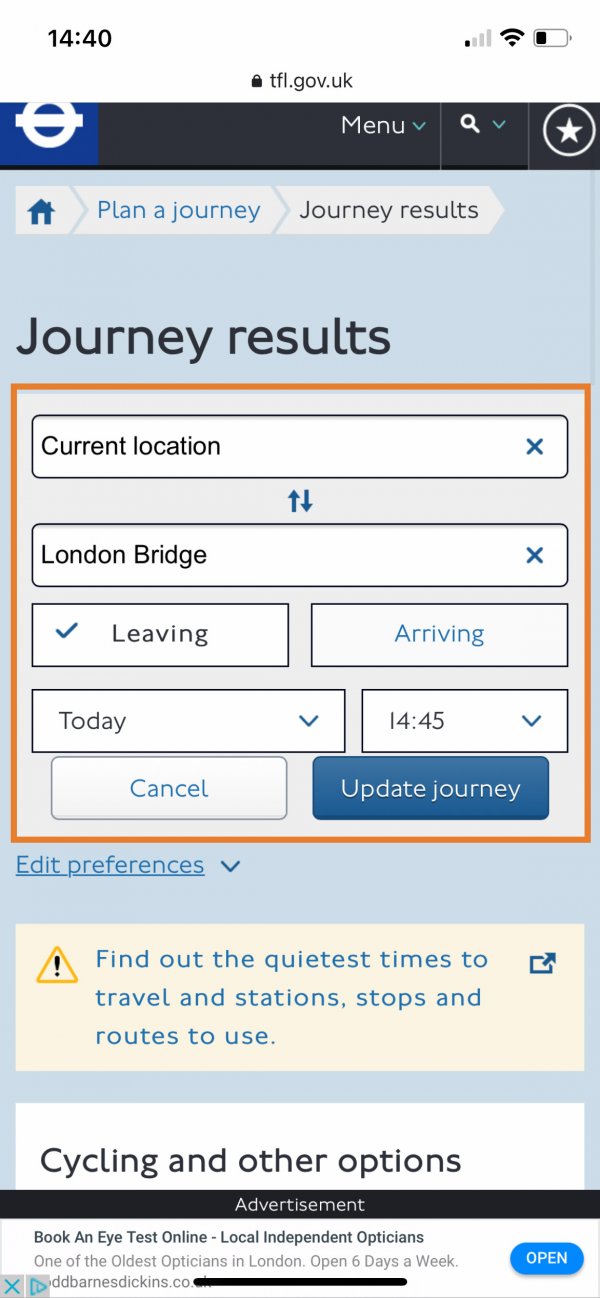Open the Menu dropdown in the header
Image resolution: width=600 pixels, height=1298 pixels.
(x=382, y=126)
